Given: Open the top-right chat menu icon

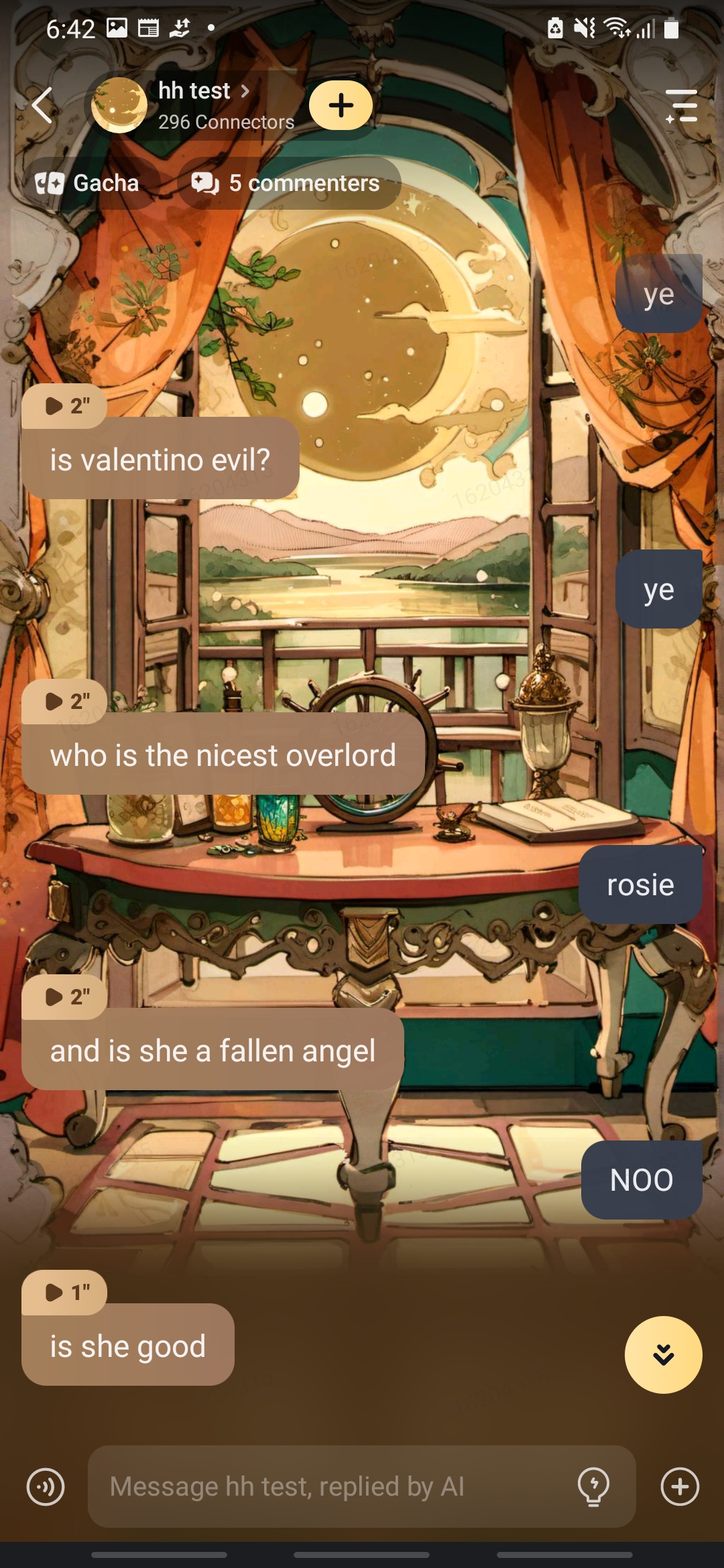Looking at the screenshot, I should (x=682, y=106).
